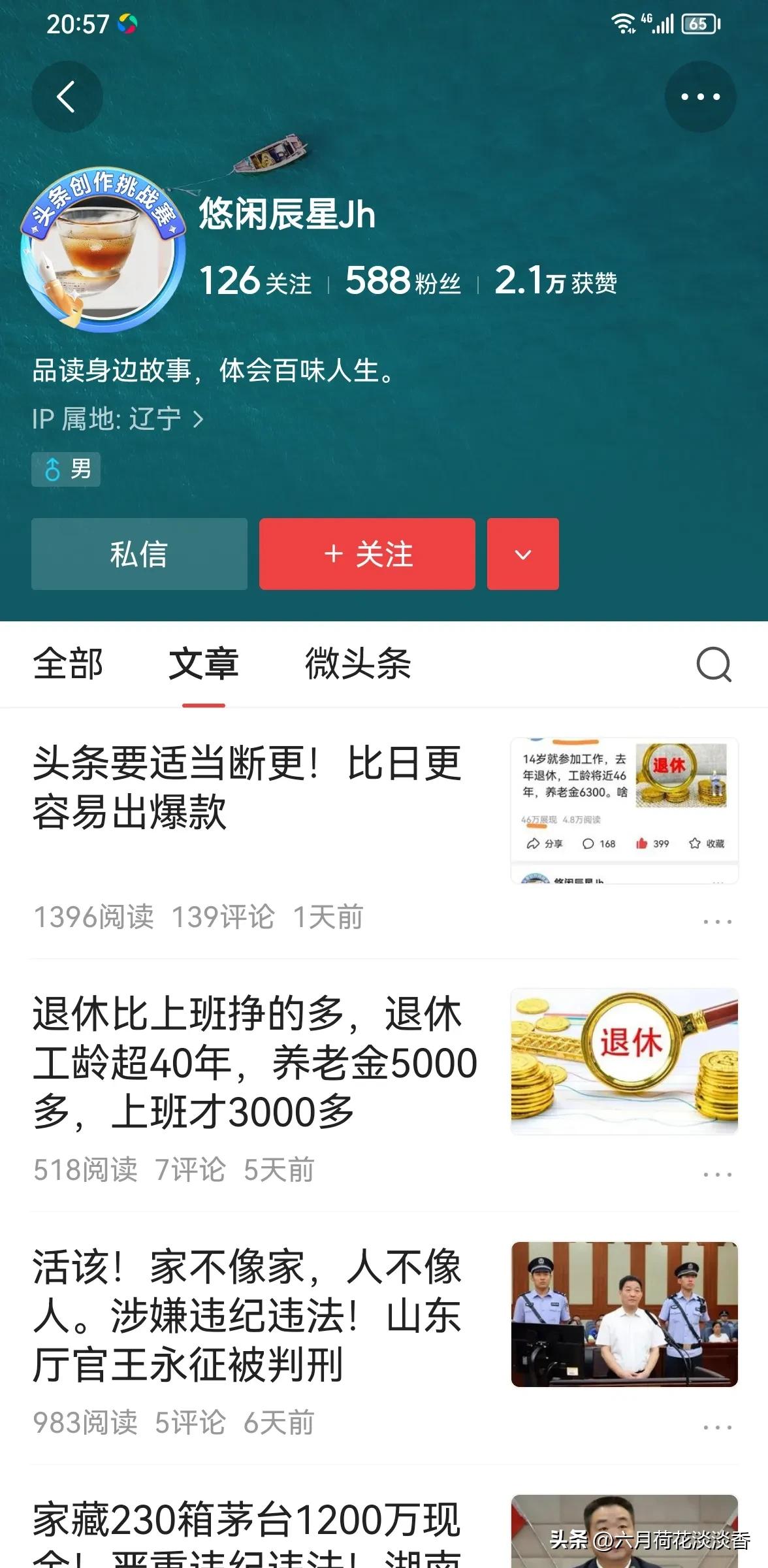Open the 588 粉丝 follower list
768x1568 pixels.
coord(405,280)
